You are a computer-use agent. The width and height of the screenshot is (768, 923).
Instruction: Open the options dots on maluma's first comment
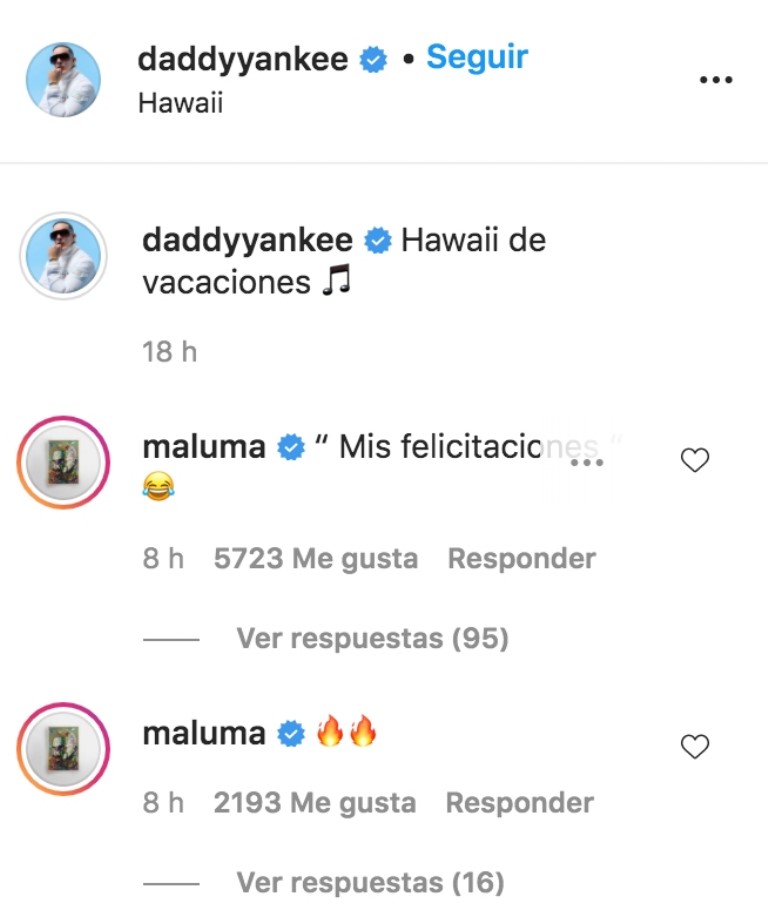pyautogui.click(x=586, y=462)
